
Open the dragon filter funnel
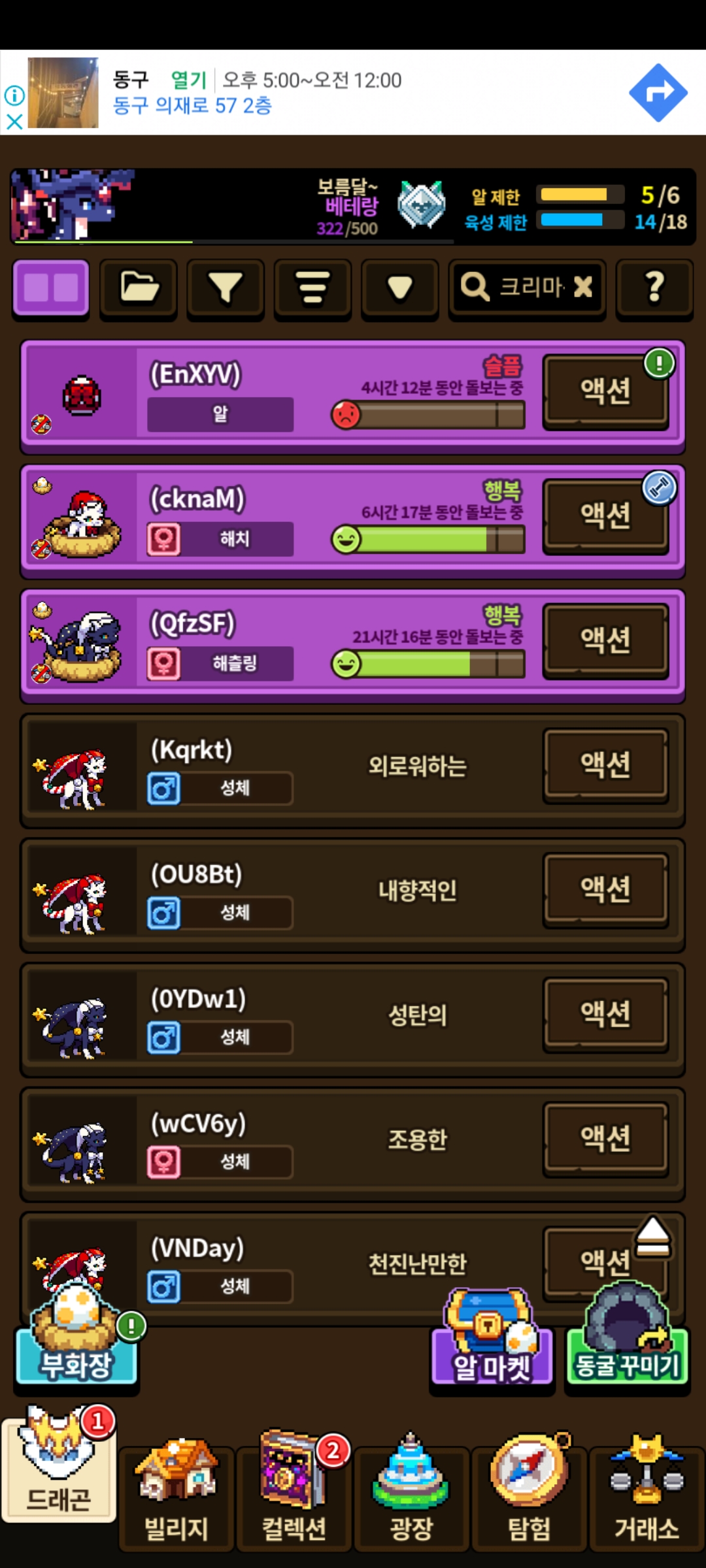pyautogui.click(x=226, y=288)
